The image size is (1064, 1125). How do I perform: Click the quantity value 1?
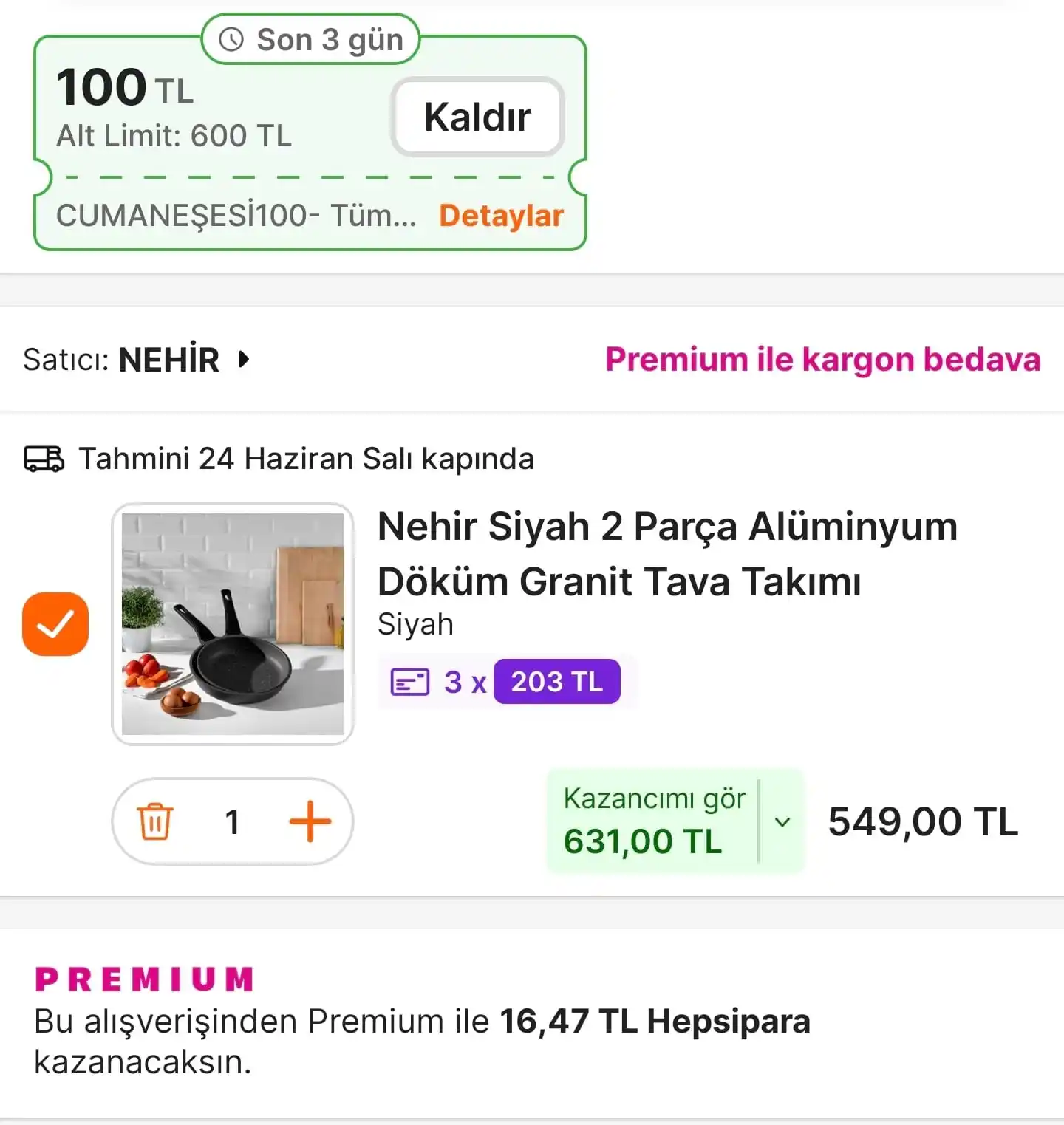pos(232,821)
